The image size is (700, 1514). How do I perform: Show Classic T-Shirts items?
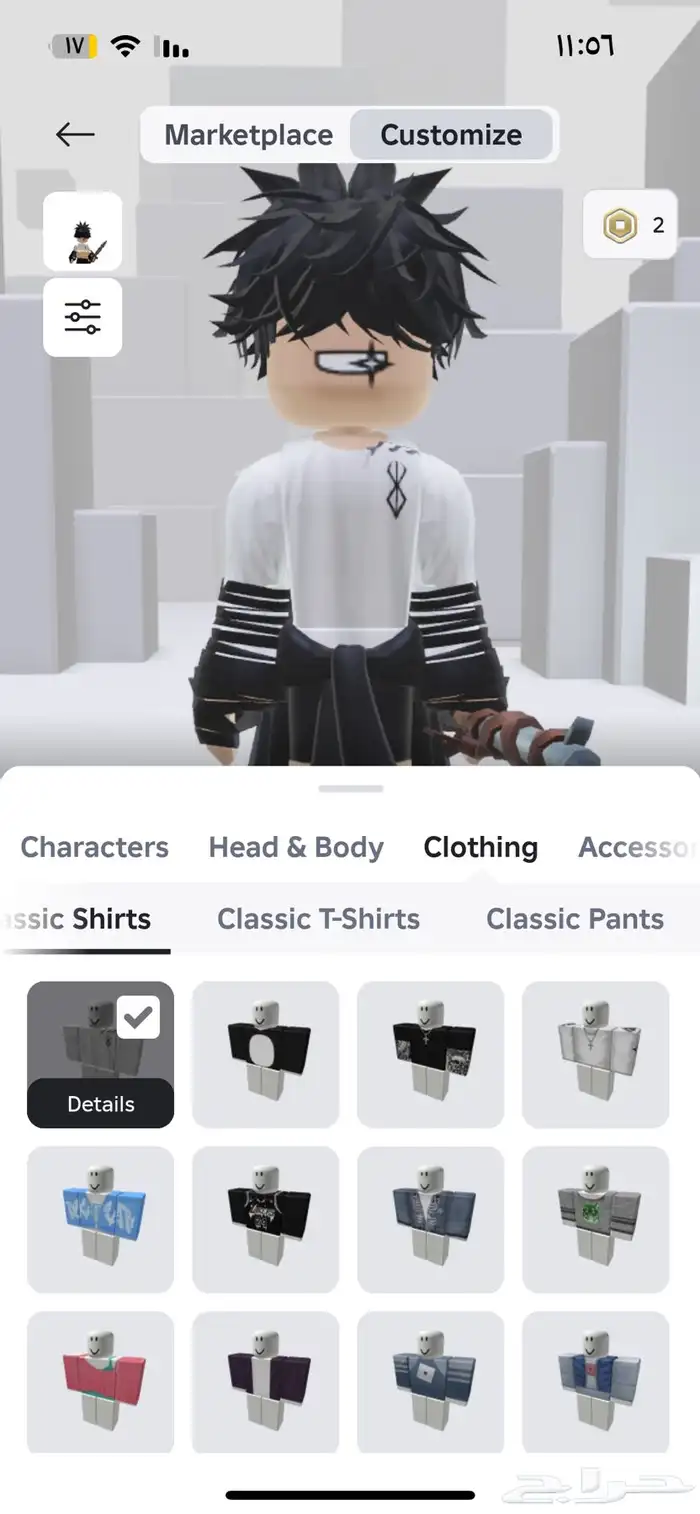point(318,919)
